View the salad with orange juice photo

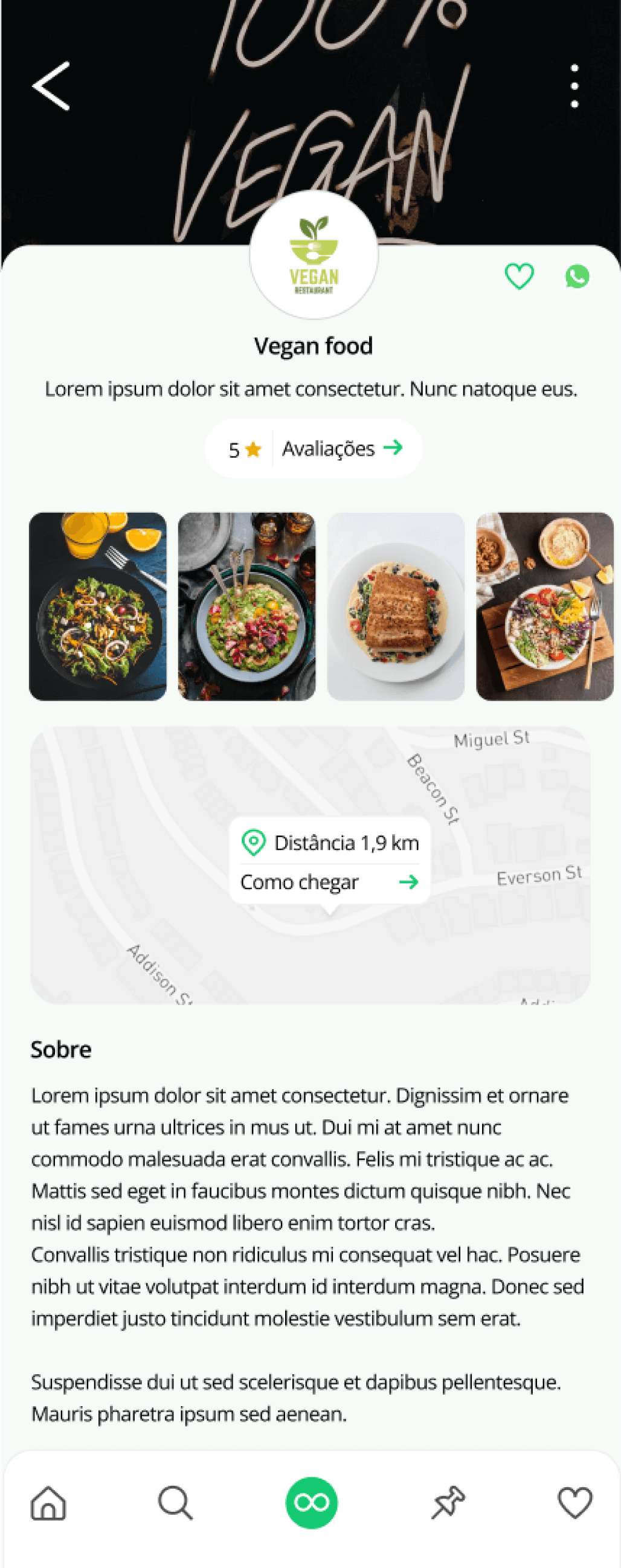(x=98, y=606)
